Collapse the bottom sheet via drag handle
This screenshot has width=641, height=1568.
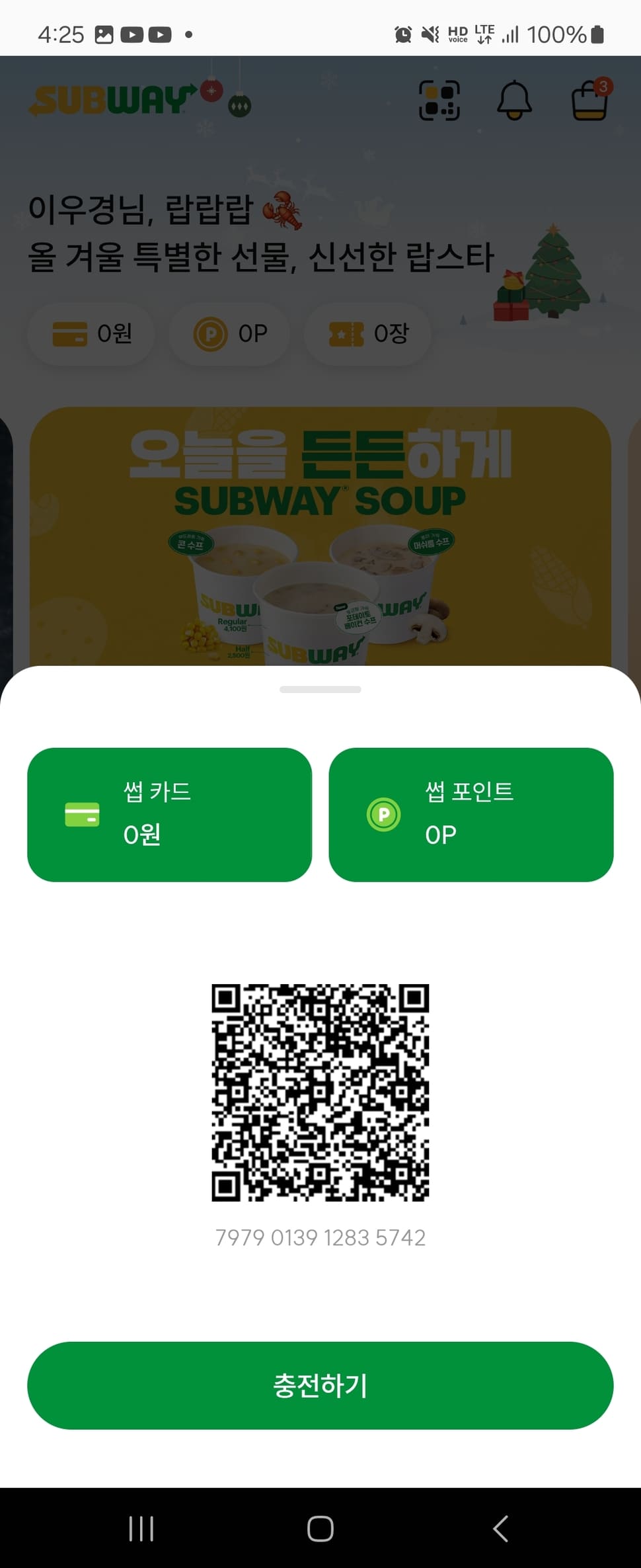point(320,688)
